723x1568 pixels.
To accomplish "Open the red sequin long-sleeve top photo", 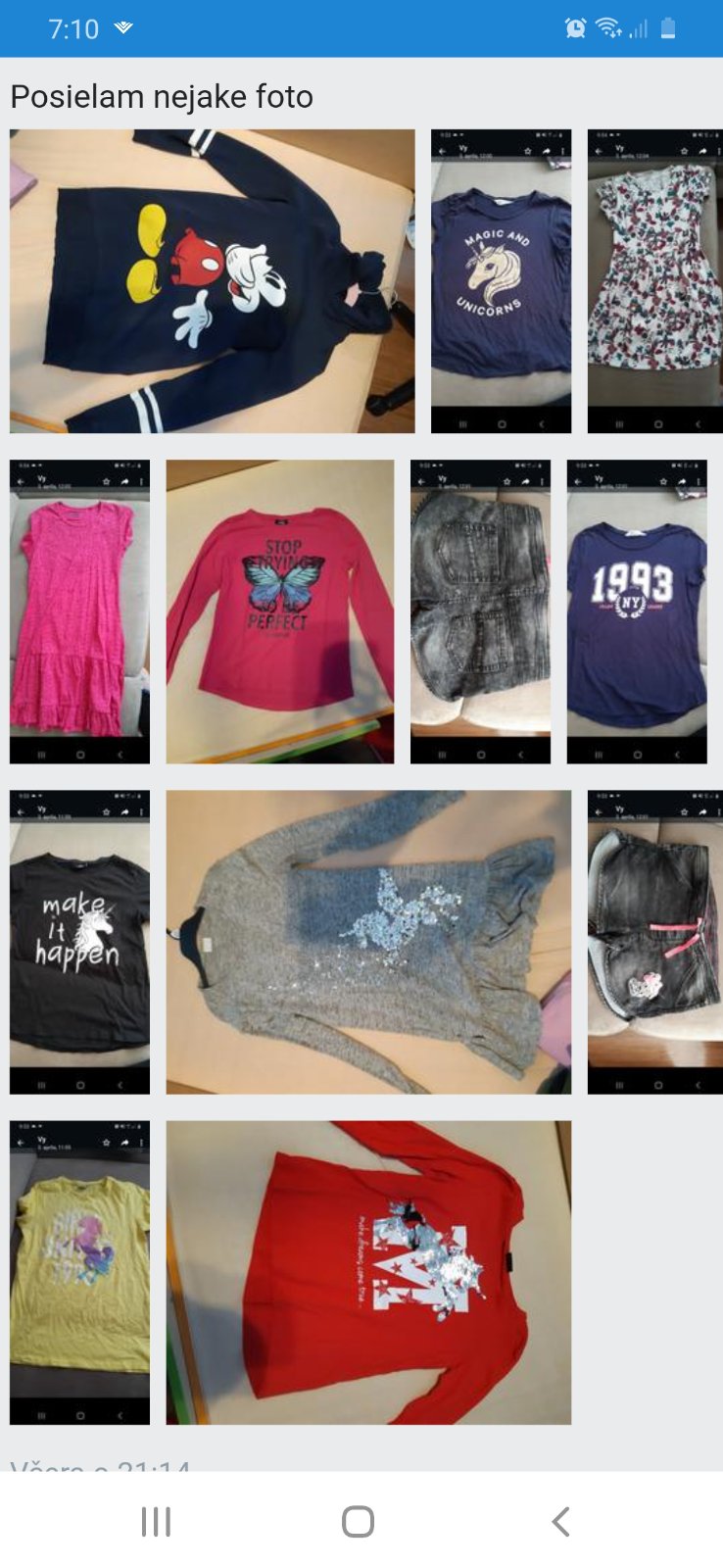I will click(368, 1272).
